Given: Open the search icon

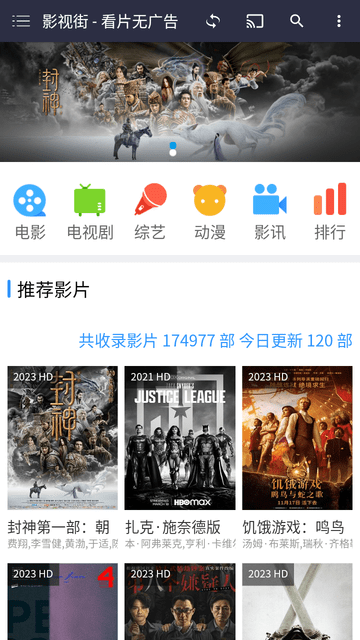Looking at the screenshot, I should pyautogui.click(x=297, y=21).
